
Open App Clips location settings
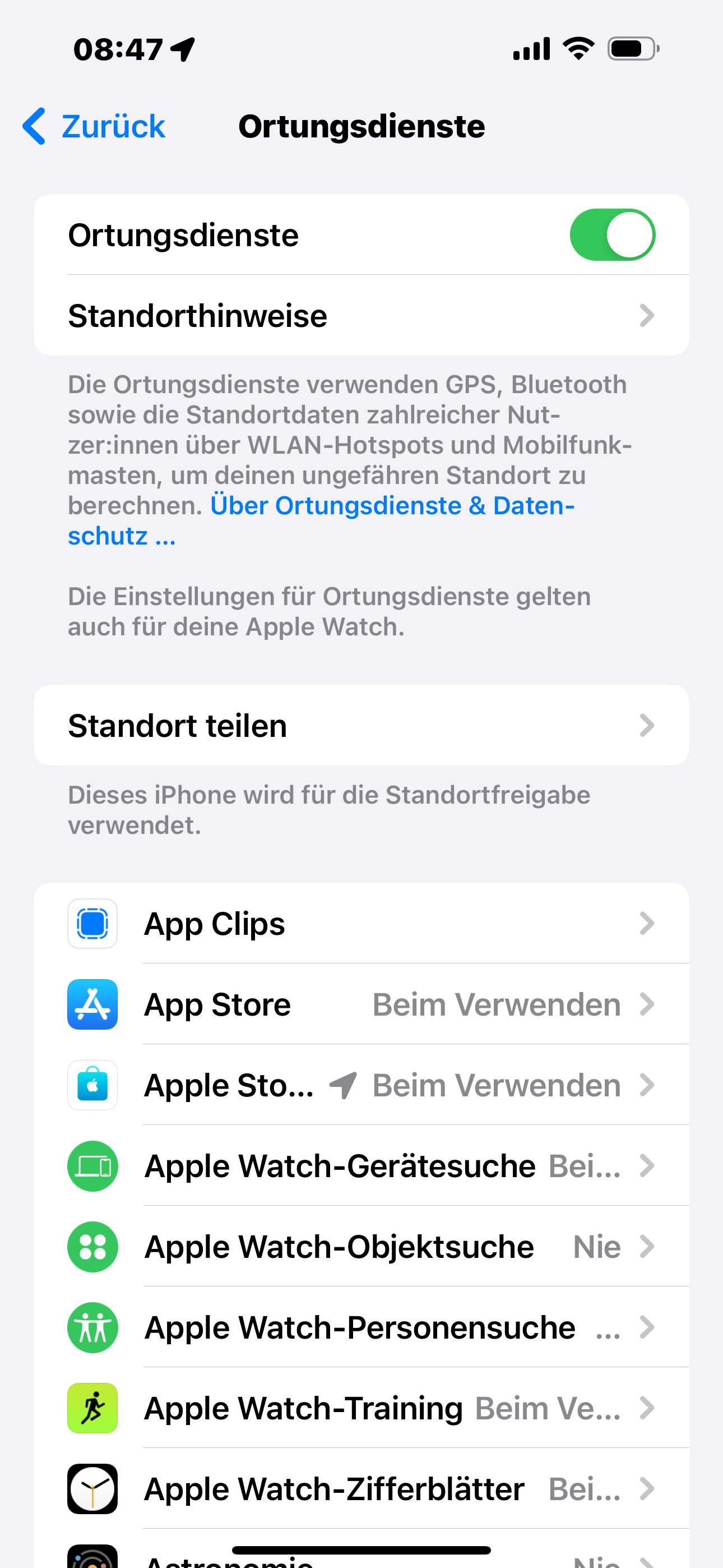point(360,924)
